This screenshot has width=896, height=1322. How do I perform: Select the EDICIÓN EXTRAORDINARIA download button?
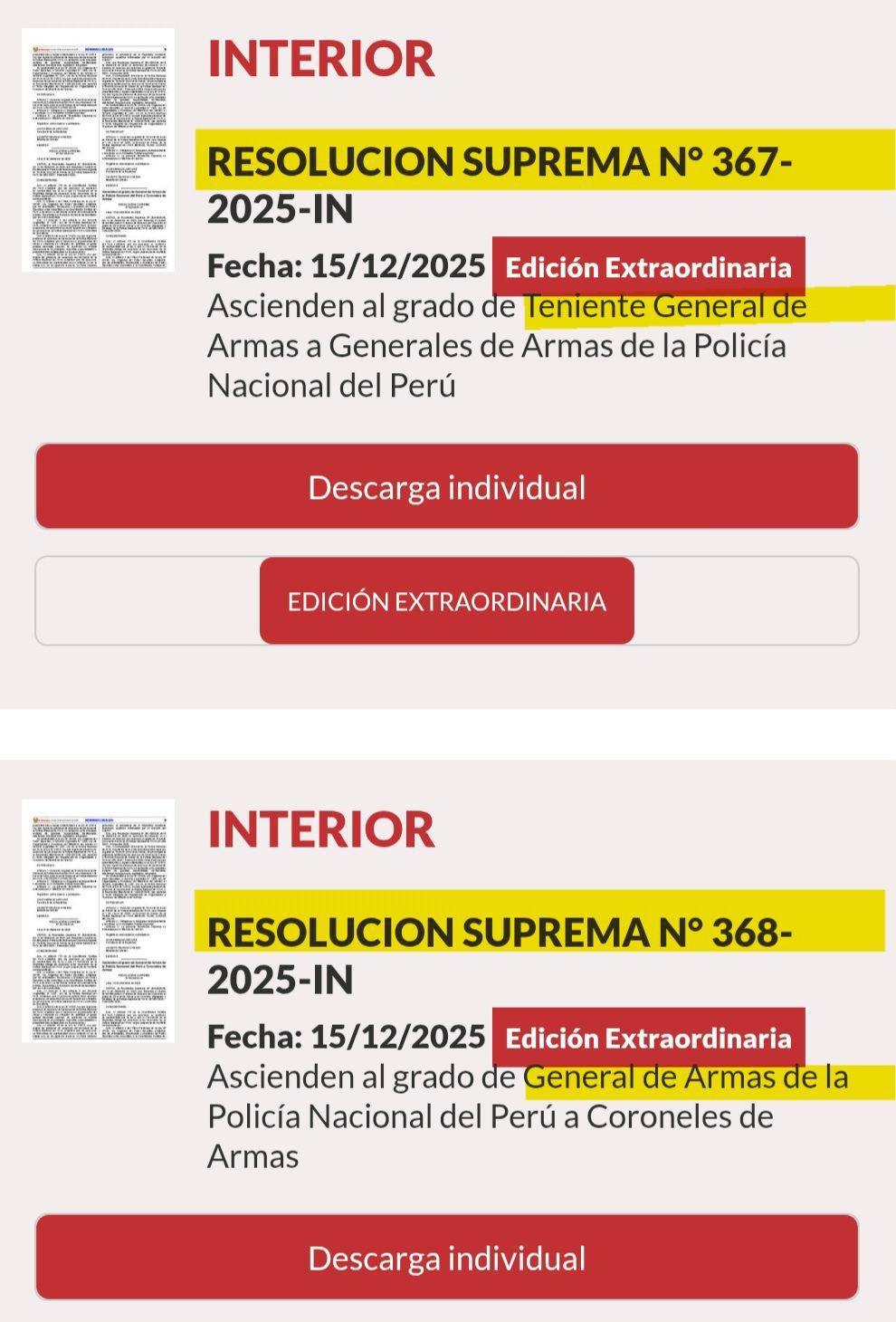447,599
